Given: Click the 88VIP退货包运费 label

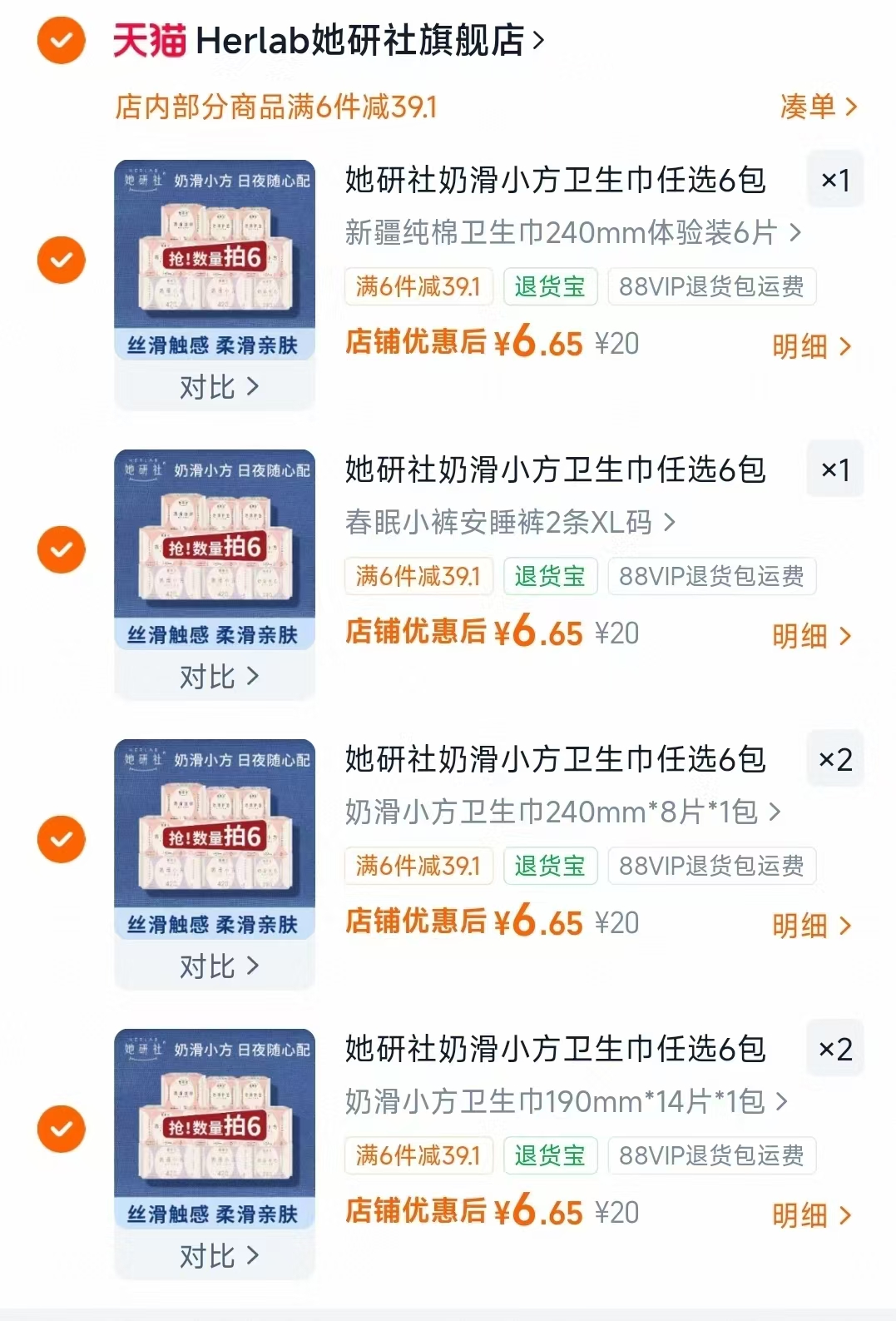Looking at the screenshot, I should click(712, 286).
